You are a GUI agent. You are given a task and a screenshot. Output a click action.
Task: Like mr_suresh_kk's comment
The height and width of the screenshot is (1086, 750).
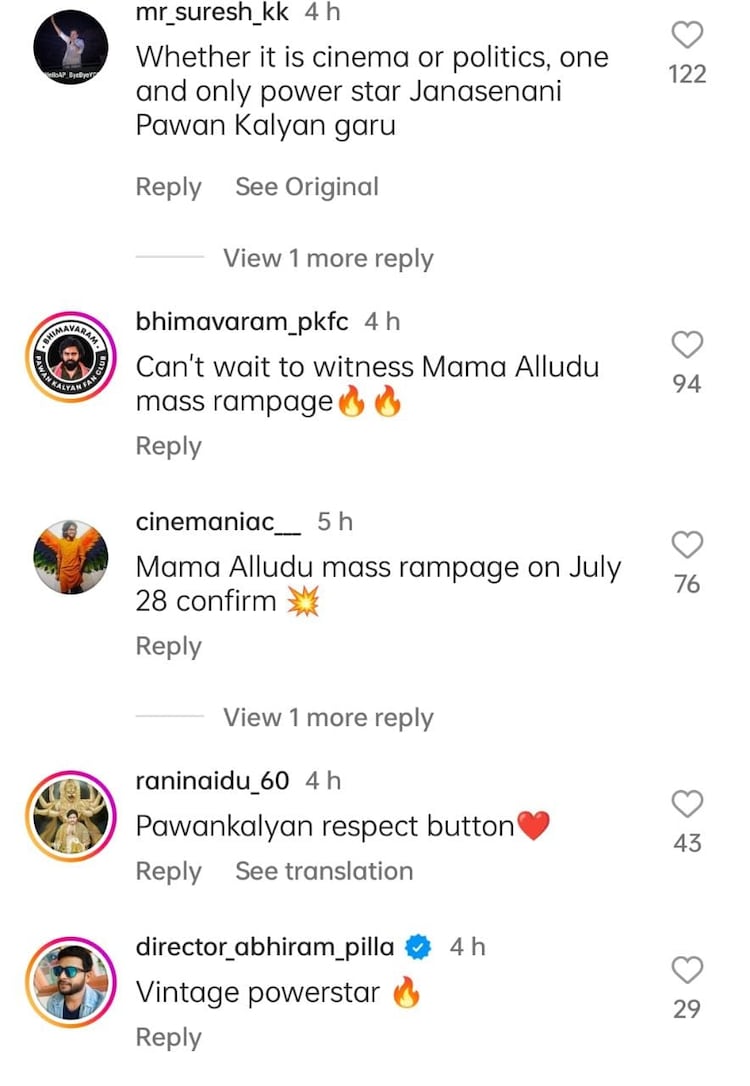[x=687, y=37]
